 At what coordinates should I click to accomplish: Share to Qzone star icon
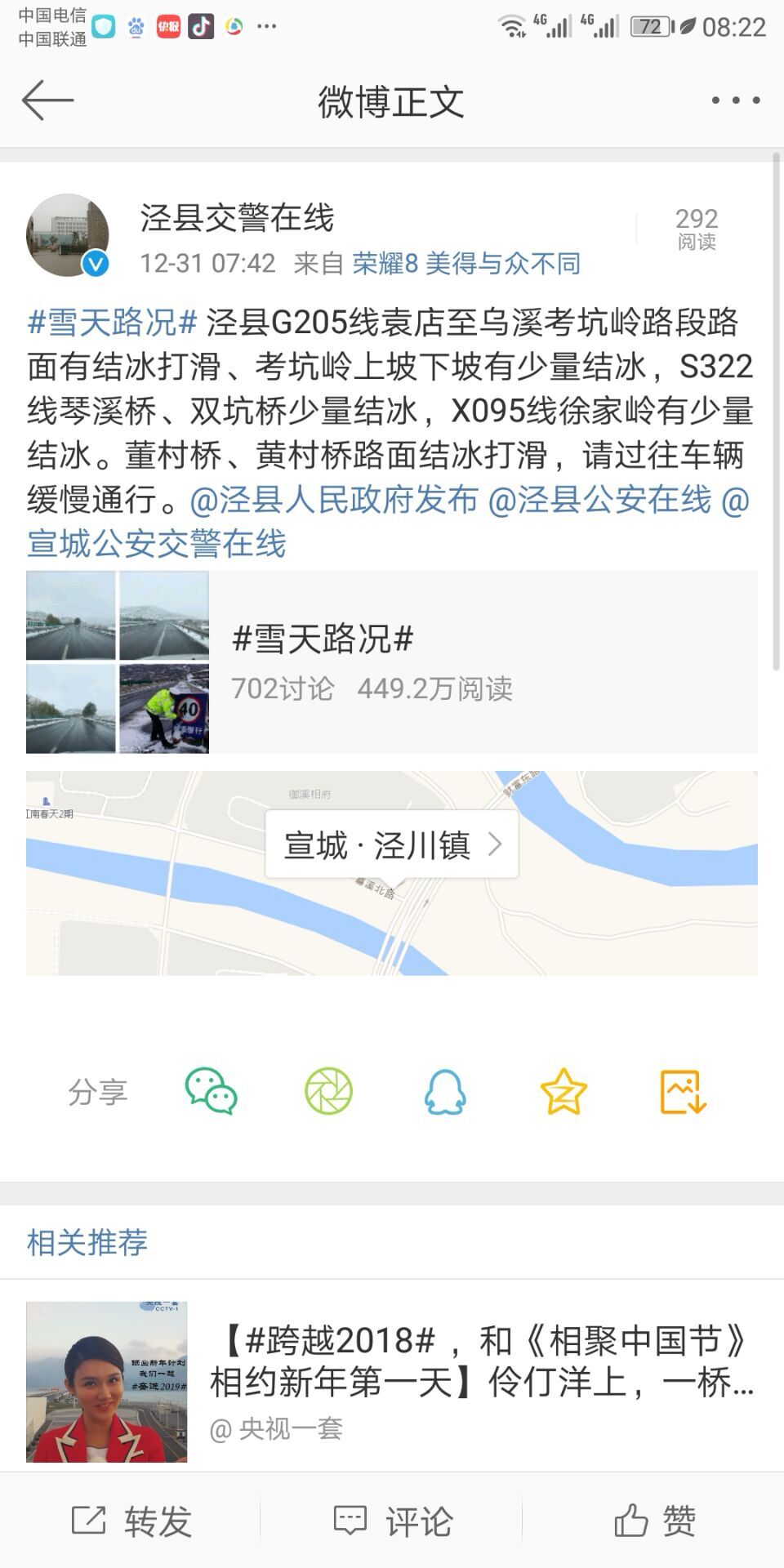[x=563, y=1091]
